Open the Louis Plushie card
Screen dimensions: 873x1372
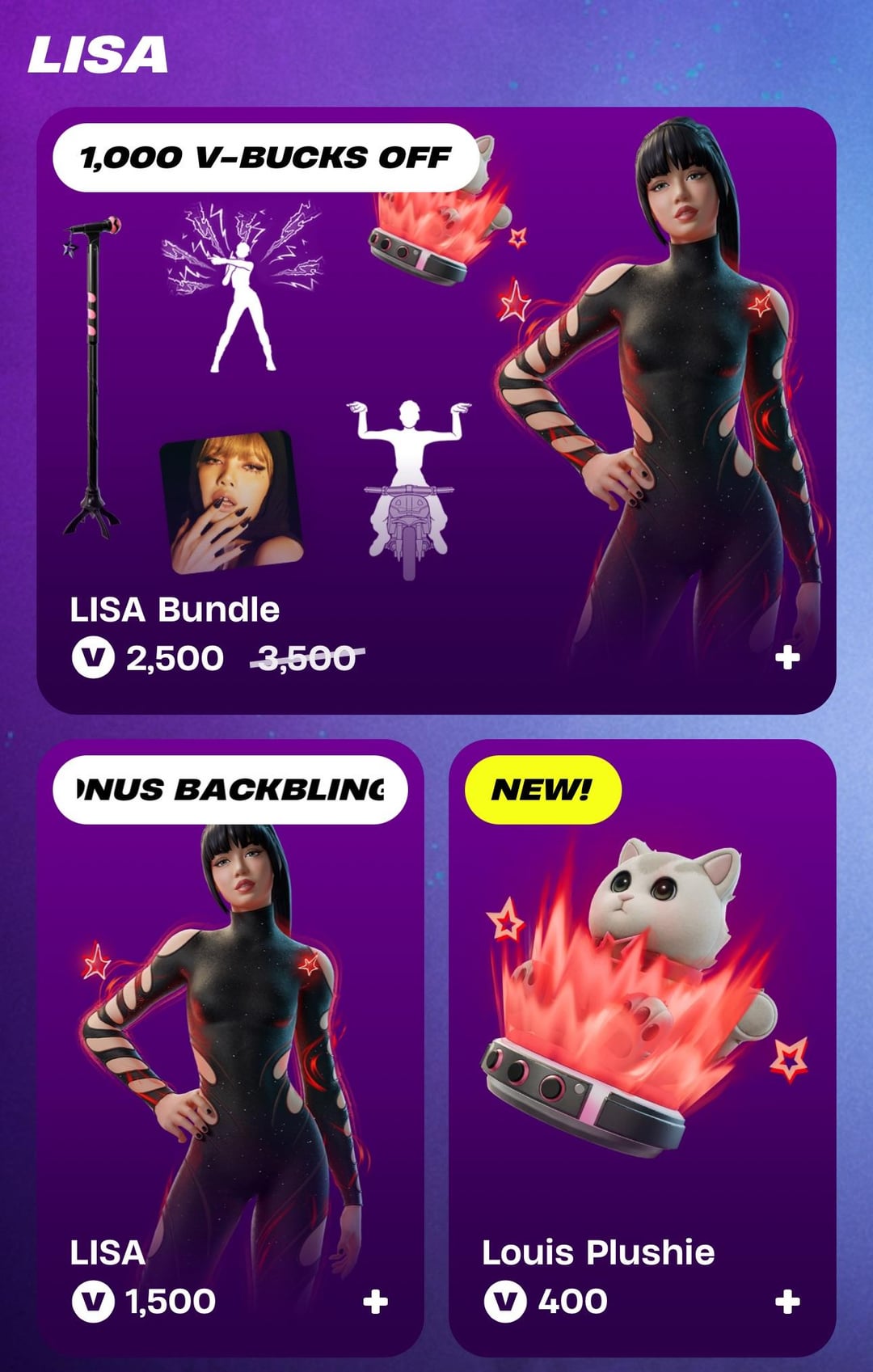(642, 1051)
